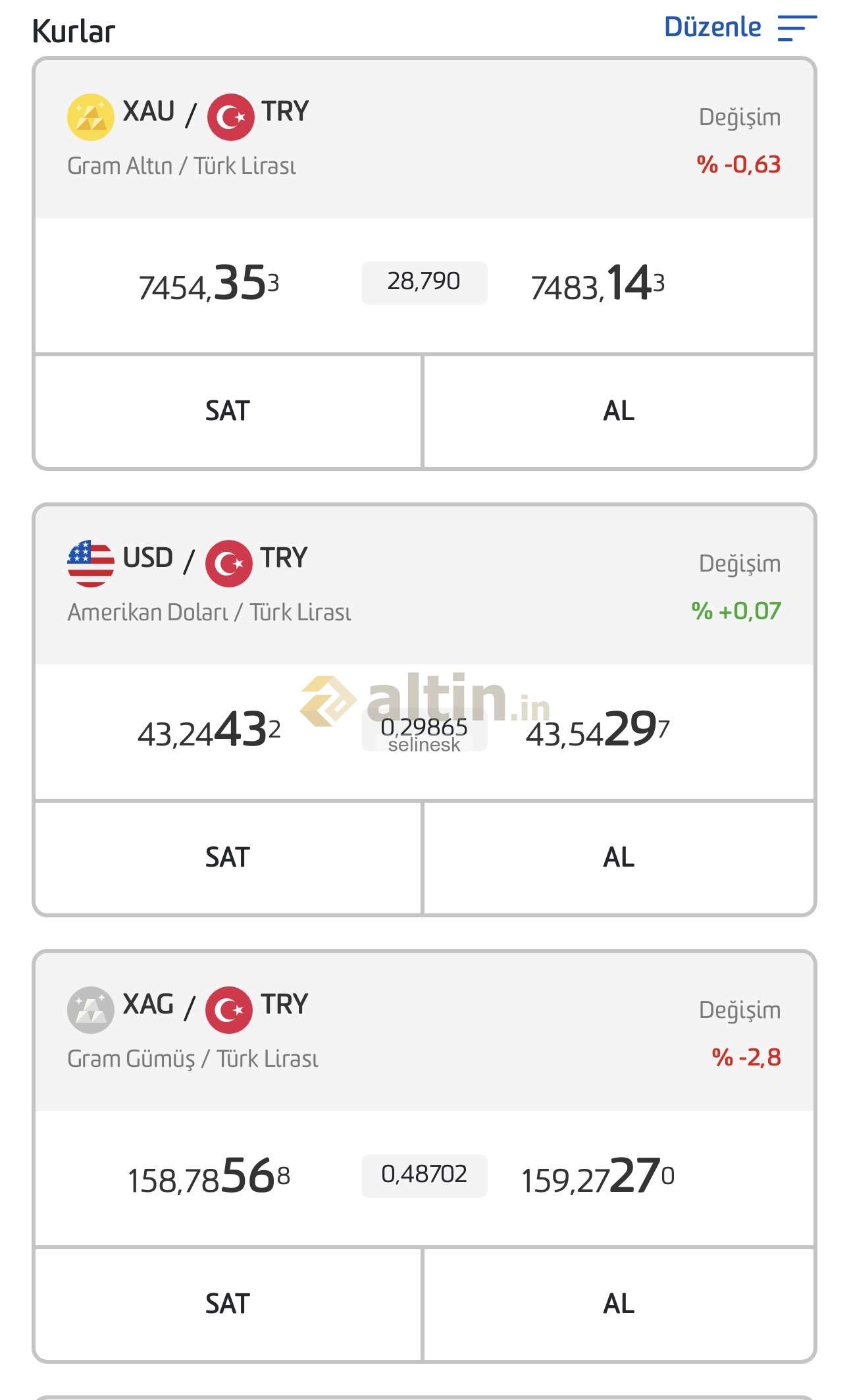
Task: Open the Gram Altın / Türk Lirası card
Action: [424, 138]
